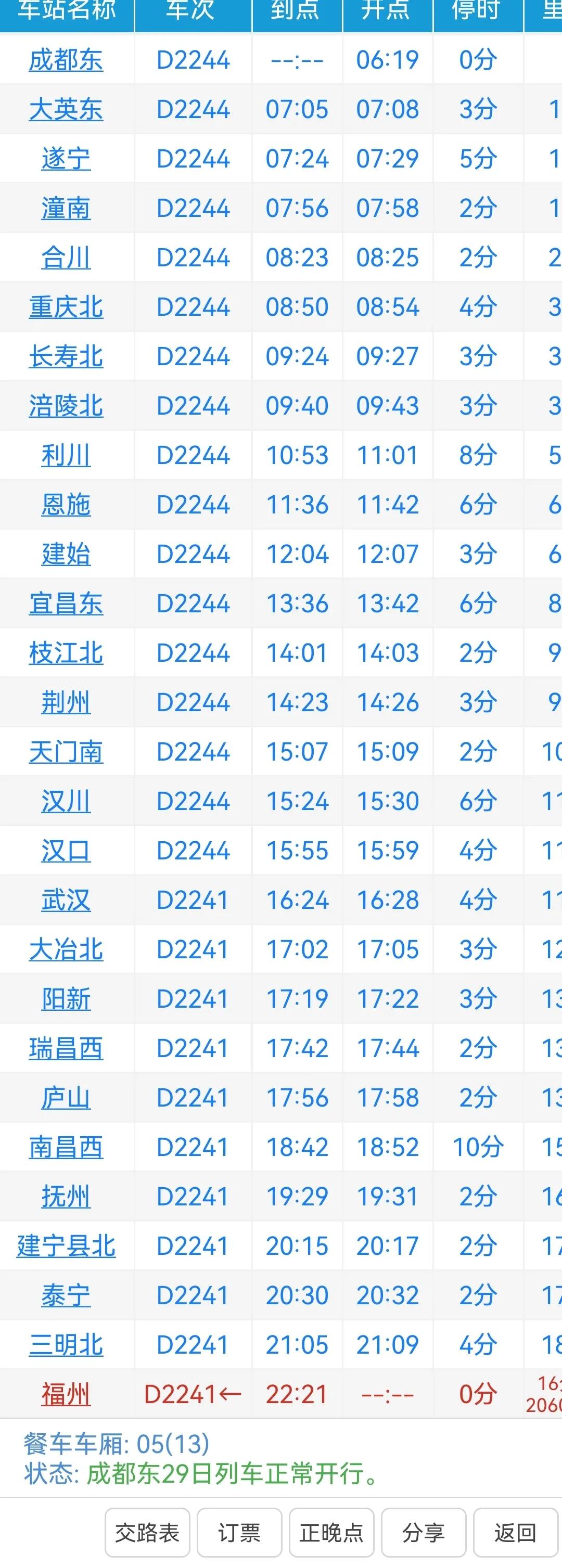Viewport: 562px width, 1568px height.
Task: Open station link 三明北
Action: point(66,1345)
